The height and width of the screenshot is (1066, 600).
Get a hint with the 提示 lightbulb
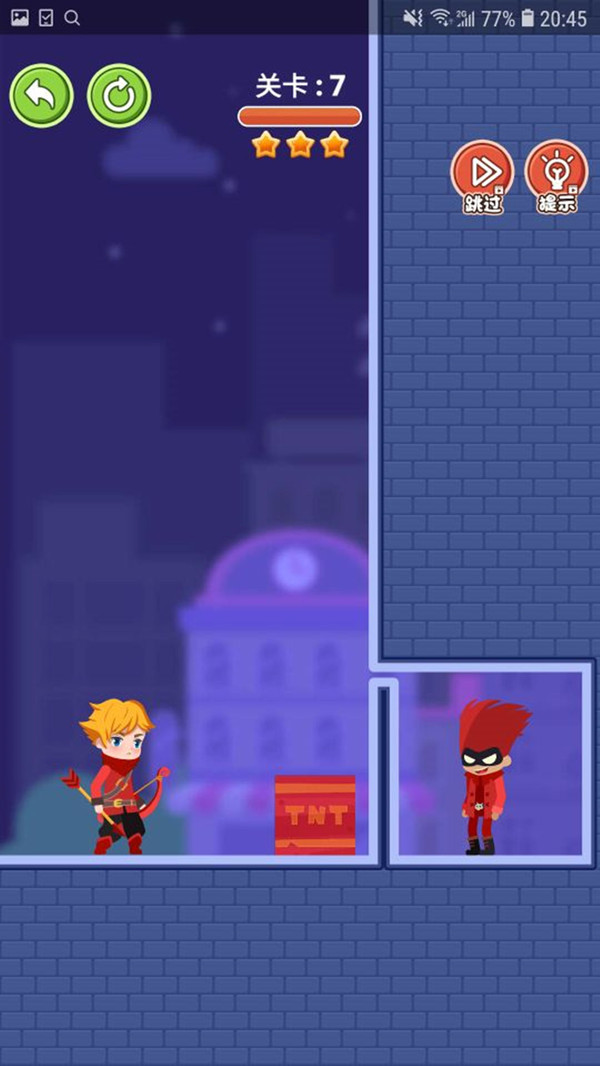click(557, 177)
